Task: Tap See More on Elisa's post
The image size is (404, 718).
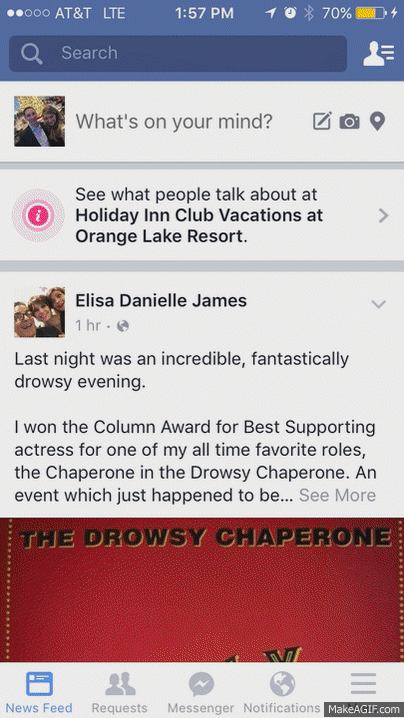Action: [337, 495]
